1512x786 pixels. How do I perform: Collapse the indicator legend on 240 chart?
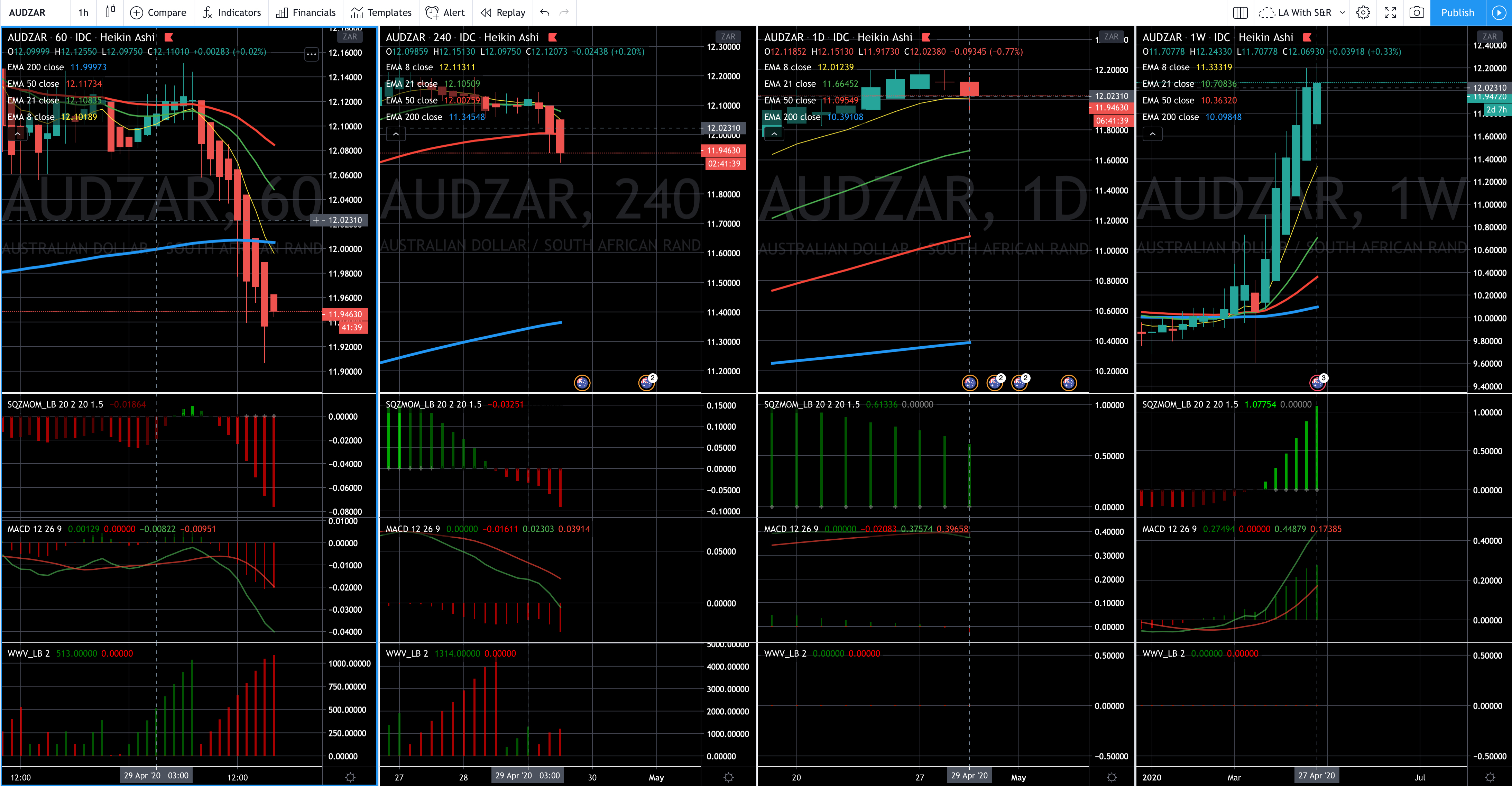[396, 135]
